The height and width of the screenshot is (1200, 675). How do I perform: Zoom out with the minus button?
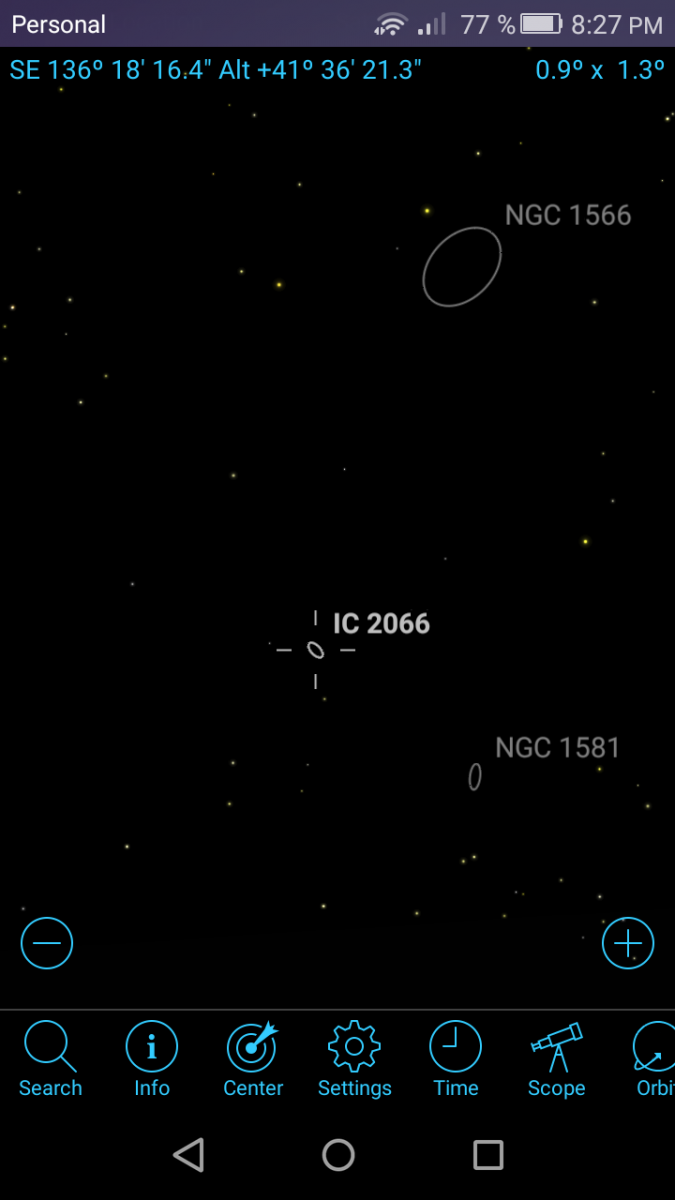(x=47, y=943)
